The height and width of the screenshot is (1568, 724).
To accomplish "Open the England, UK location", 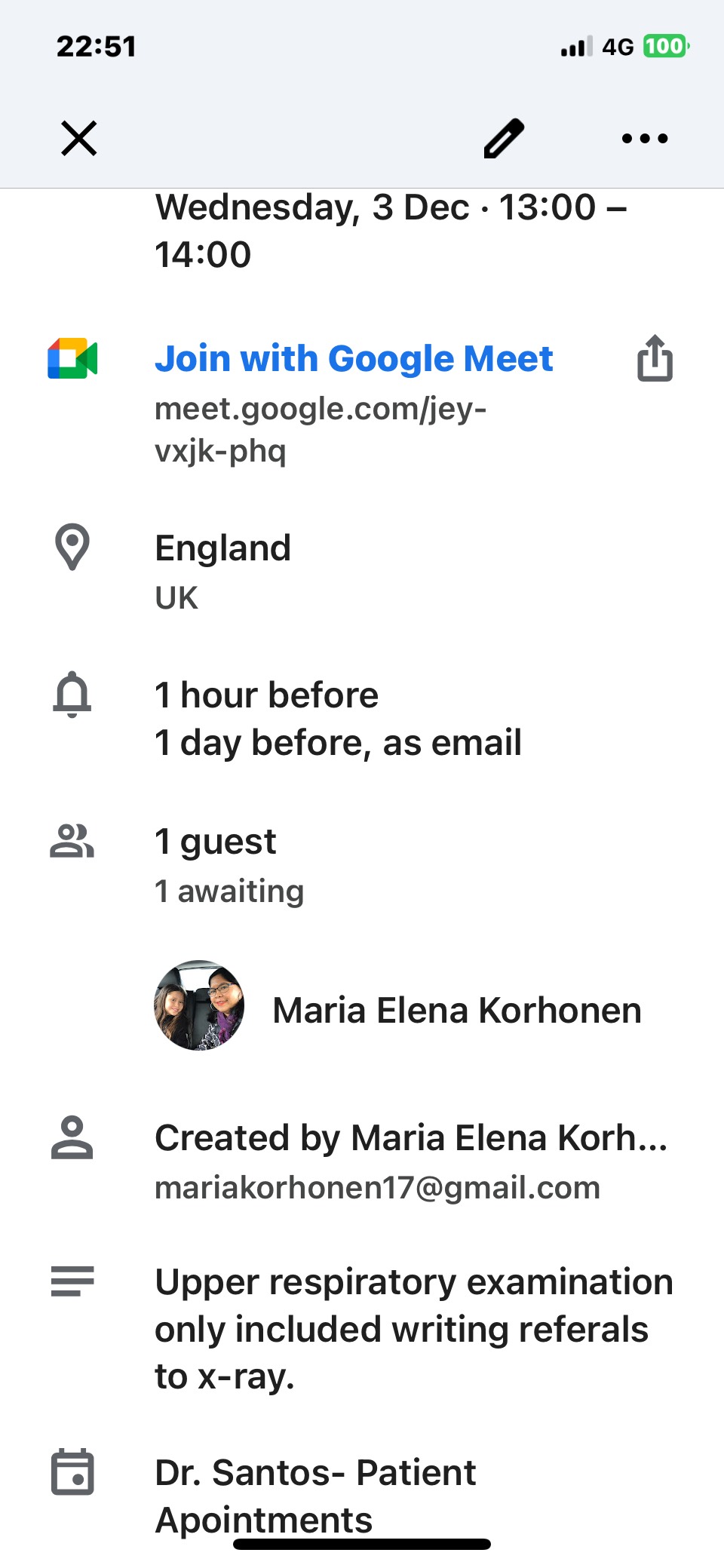I will point(222,569).
